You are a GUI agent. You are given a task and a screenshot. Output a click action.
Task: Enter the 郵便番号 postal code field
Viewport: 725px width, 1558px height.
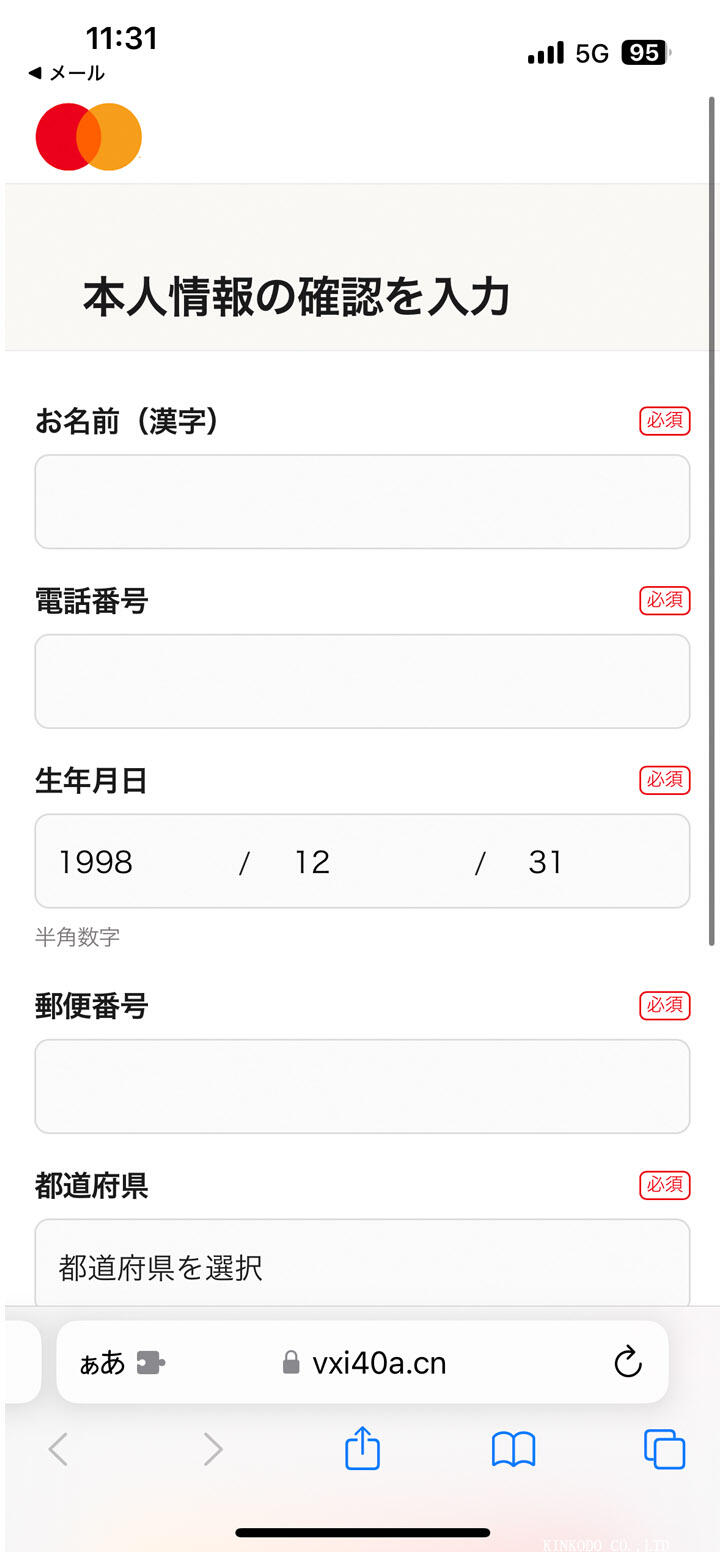pyautogui.click(x=362, y=1086)
